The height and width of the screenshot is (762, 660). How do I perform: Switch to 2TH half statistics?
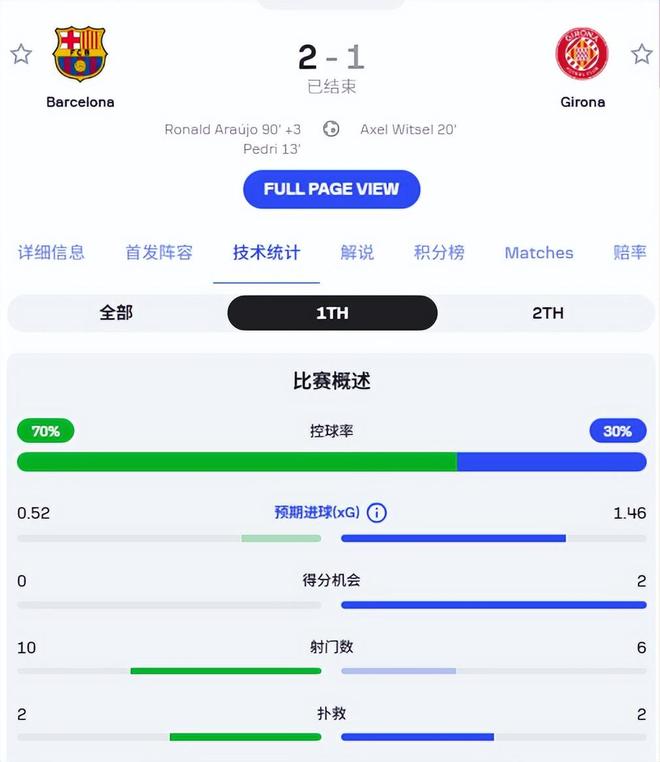[548, 313]
